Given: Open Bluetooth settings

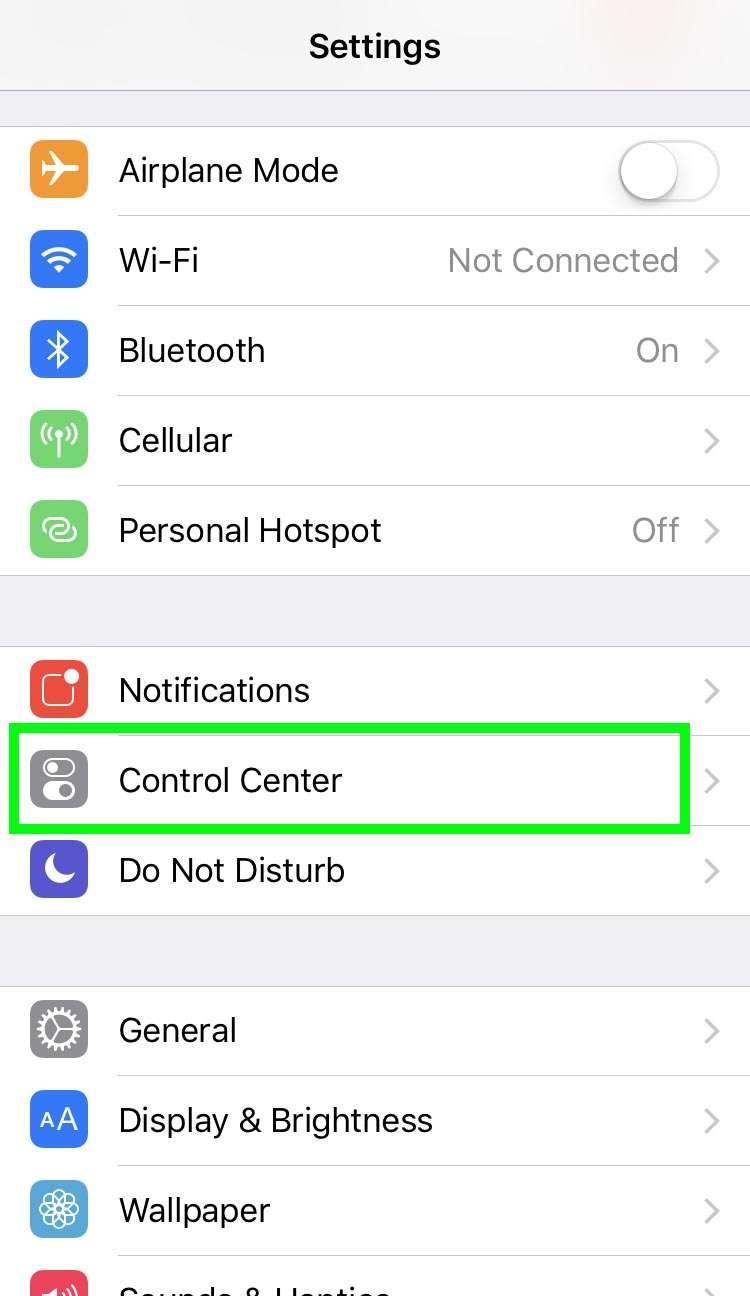Looking at the screenshot, I should [x=375, y=351].
